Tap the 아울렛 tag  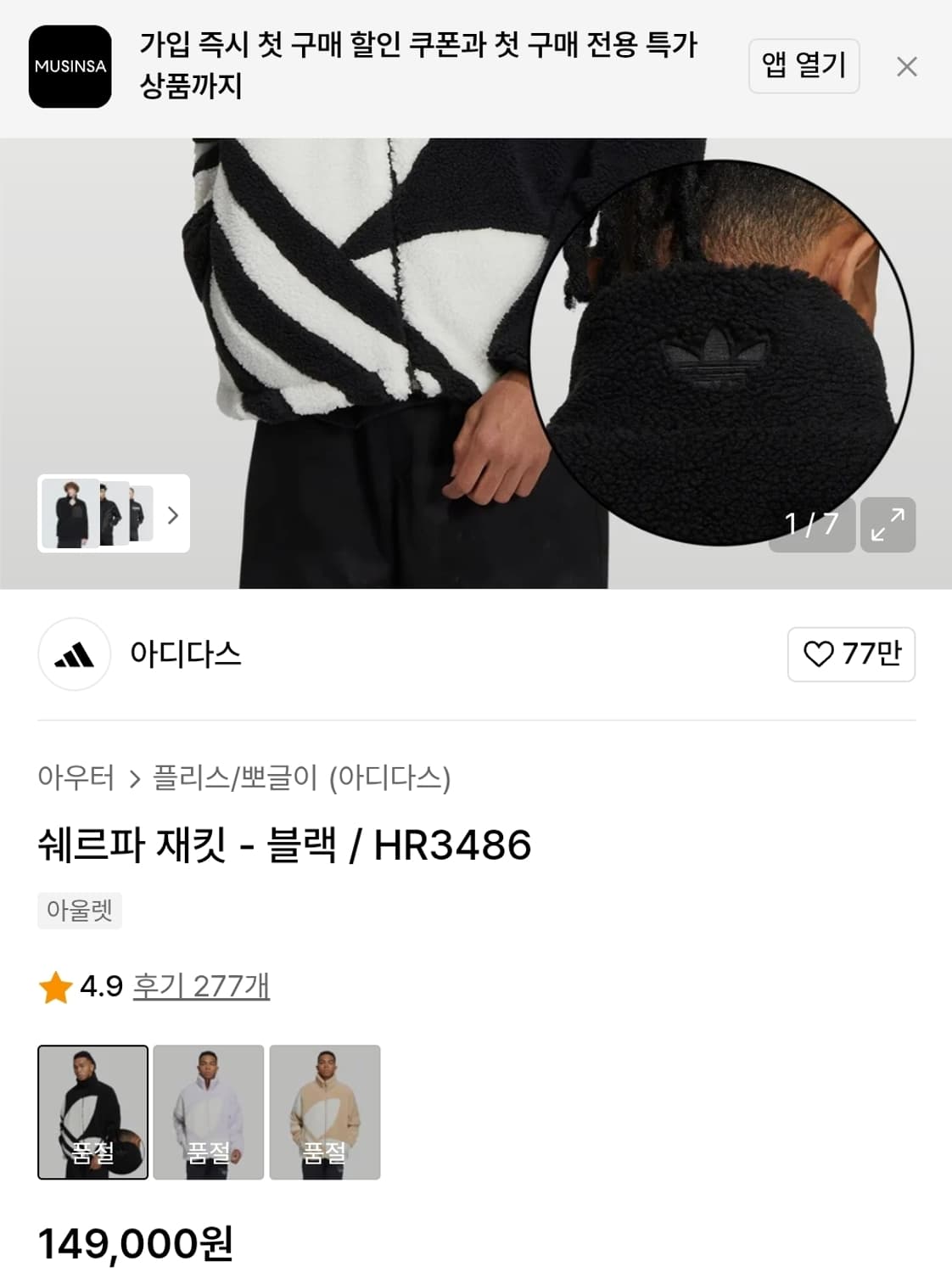point(80,910)
